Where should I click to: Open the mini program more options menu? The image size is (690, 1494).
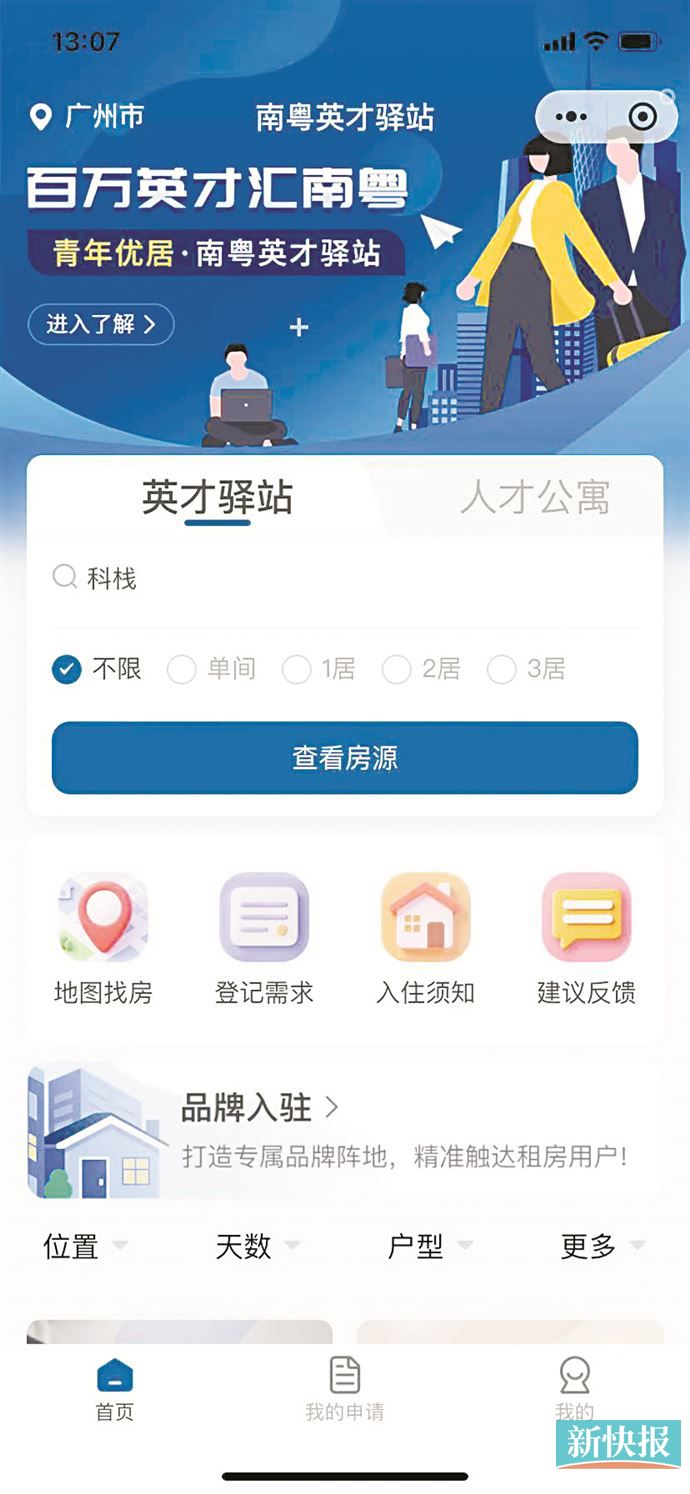571,117
